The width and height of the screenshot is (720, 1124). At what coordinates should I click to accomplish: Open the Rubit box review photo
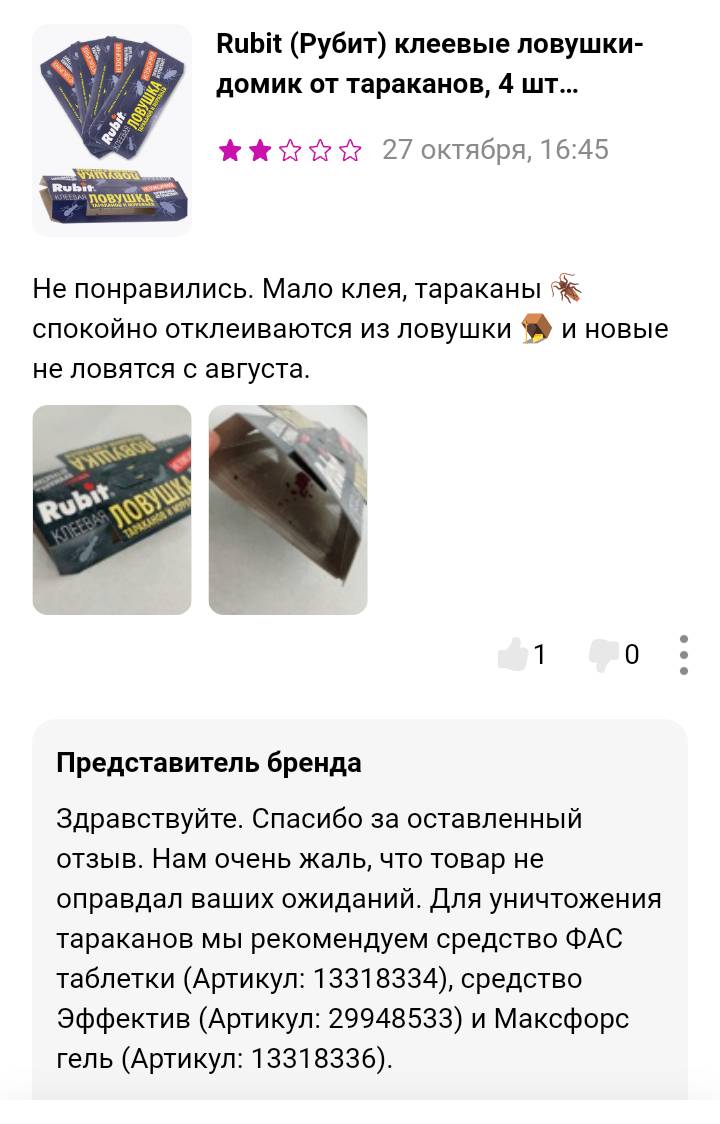(112, 509)
